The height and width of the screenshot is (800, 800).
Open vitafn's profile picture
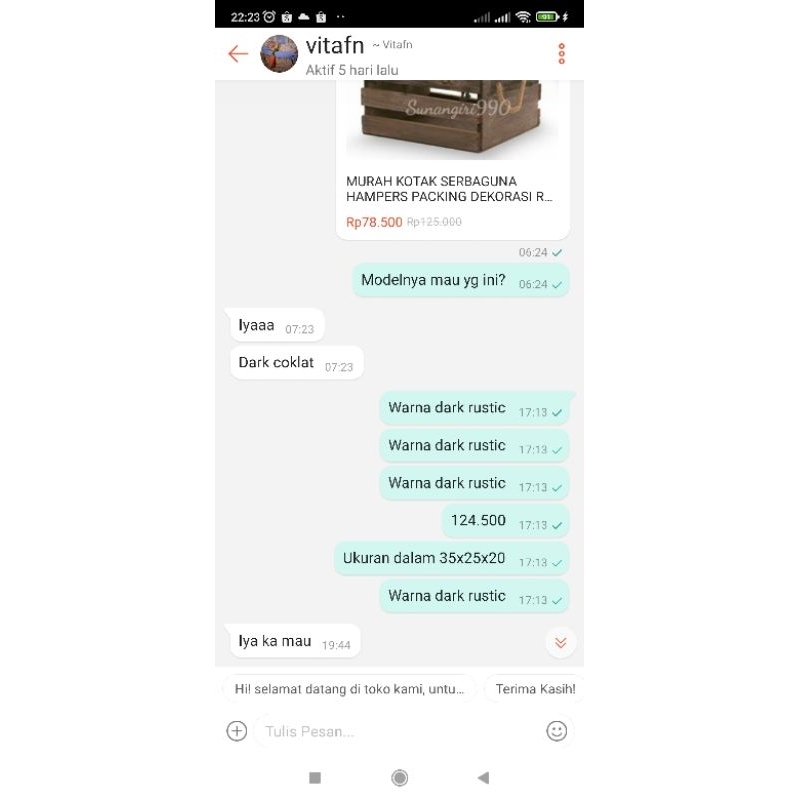point(279,54)
